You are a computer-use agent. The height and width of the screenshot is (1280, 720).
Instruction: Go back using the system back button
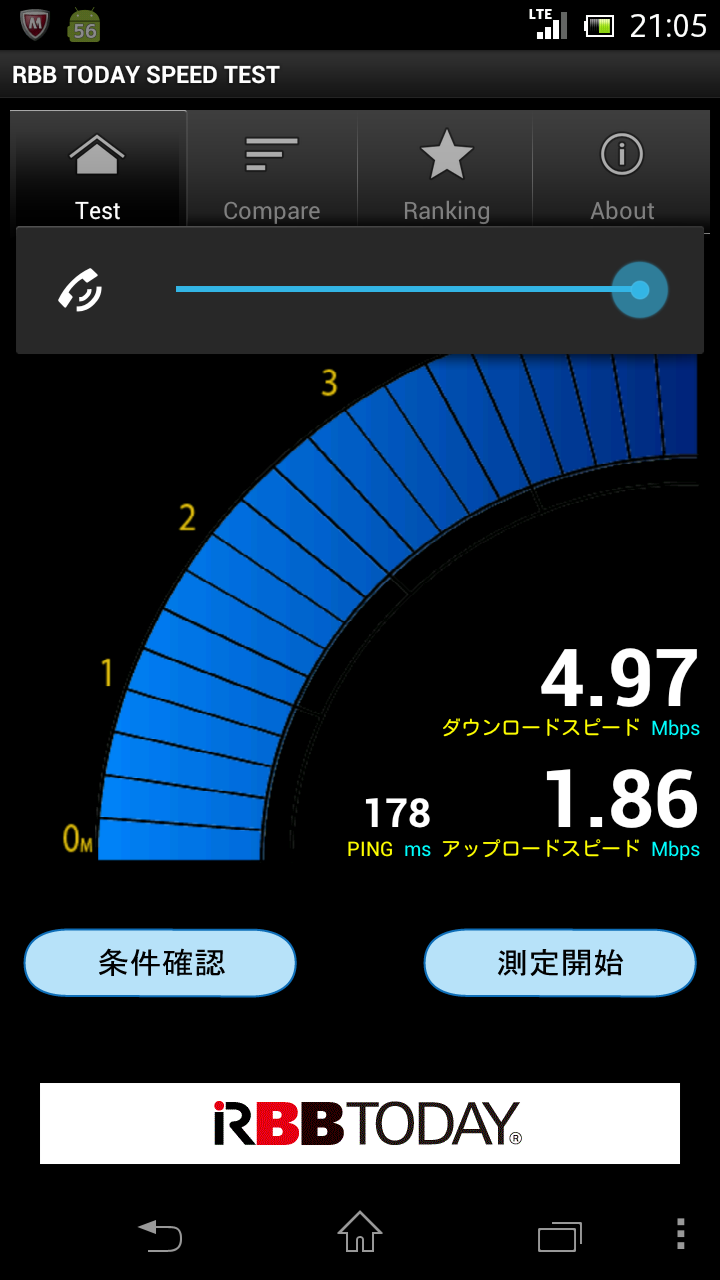point(160,1235)
